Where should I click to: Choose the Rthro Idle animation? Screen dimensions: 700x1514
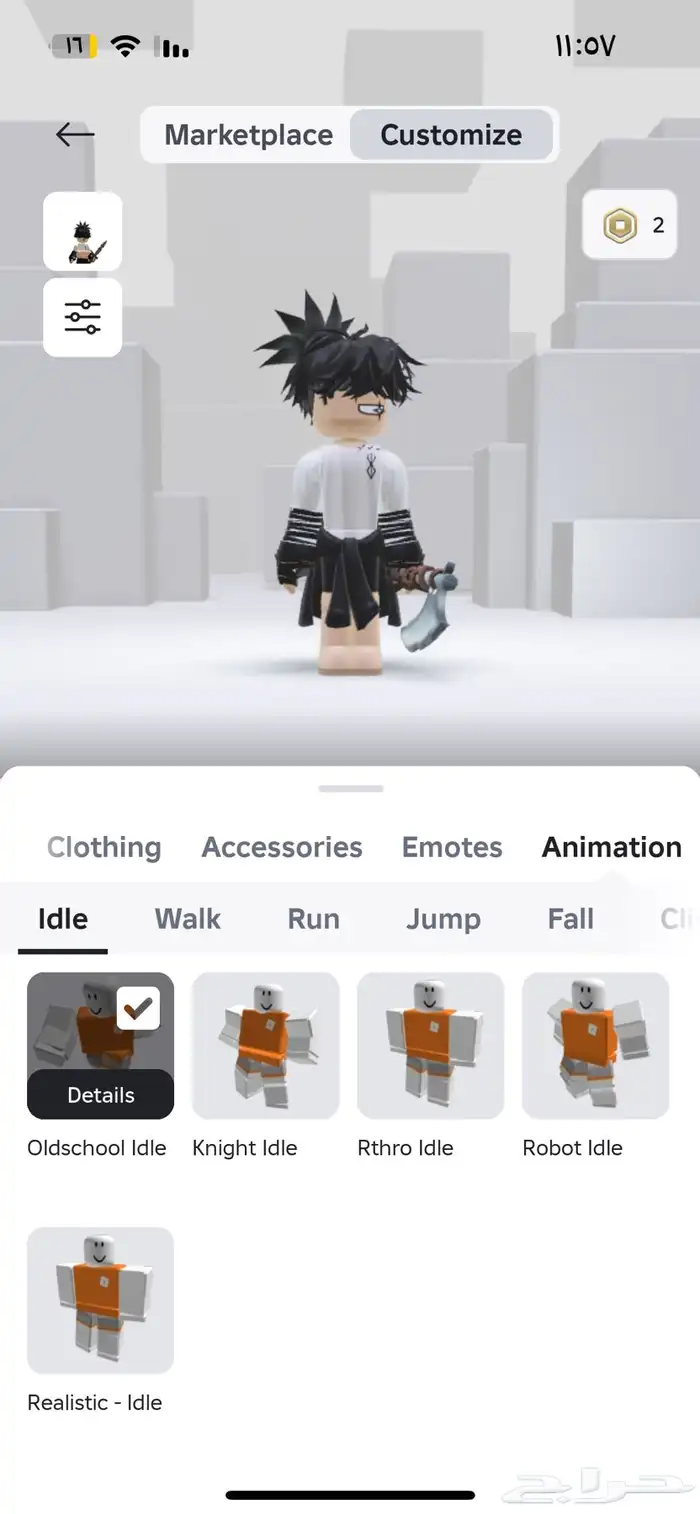430,1045
